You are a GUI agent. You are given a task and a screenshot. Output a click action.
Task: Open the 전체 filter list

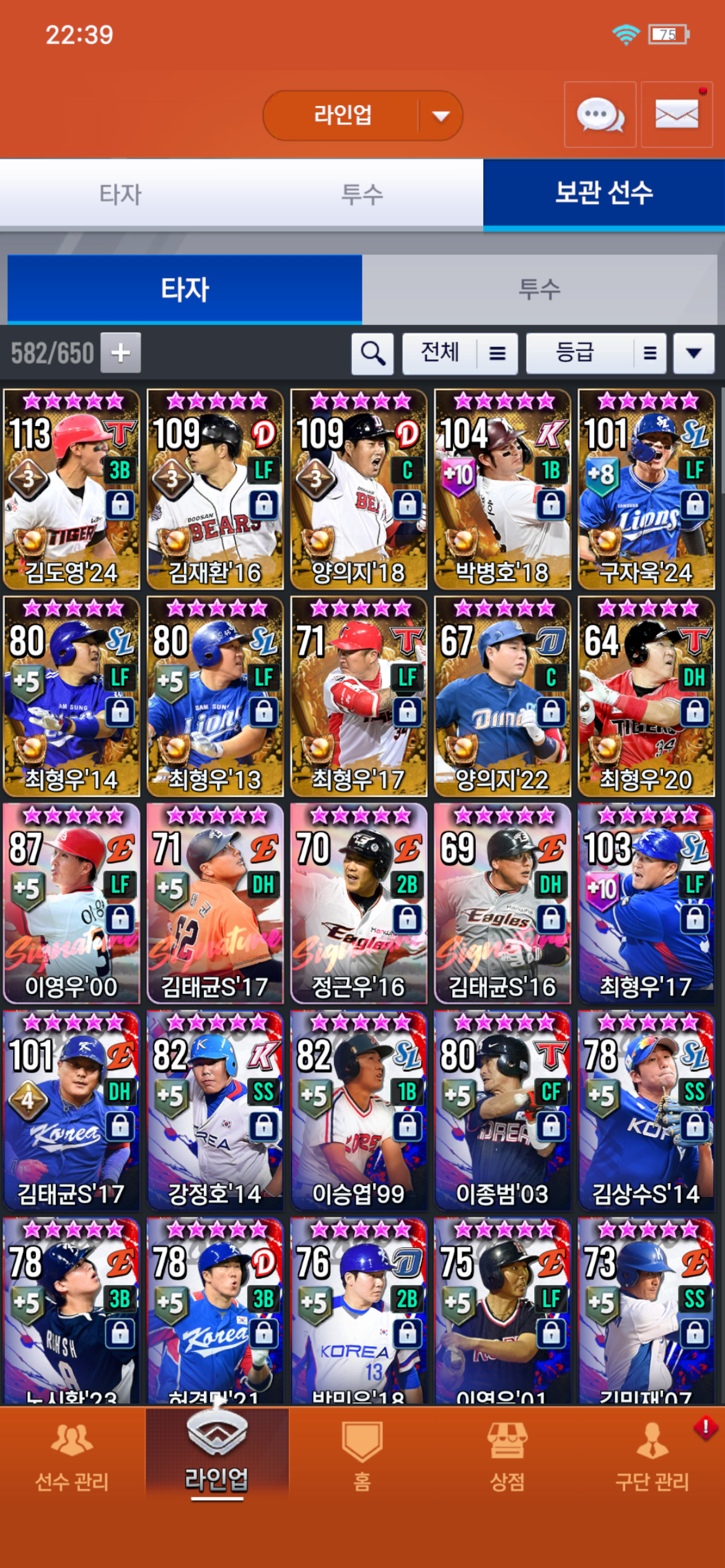[x=460, y=354]
